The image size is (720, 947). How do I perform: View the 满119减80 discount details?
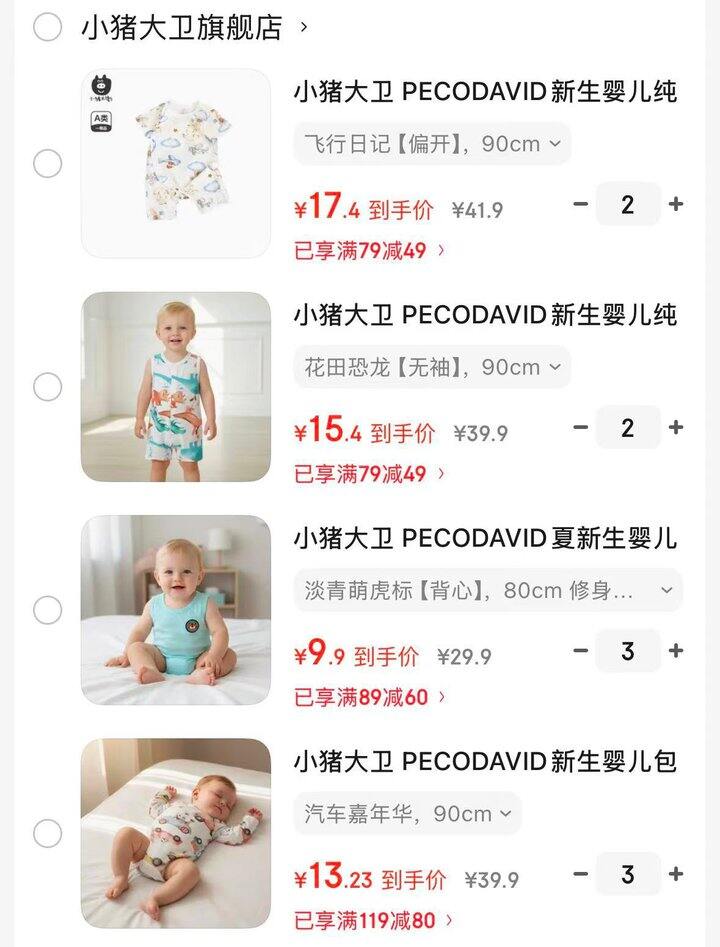[x=373, y=920]
